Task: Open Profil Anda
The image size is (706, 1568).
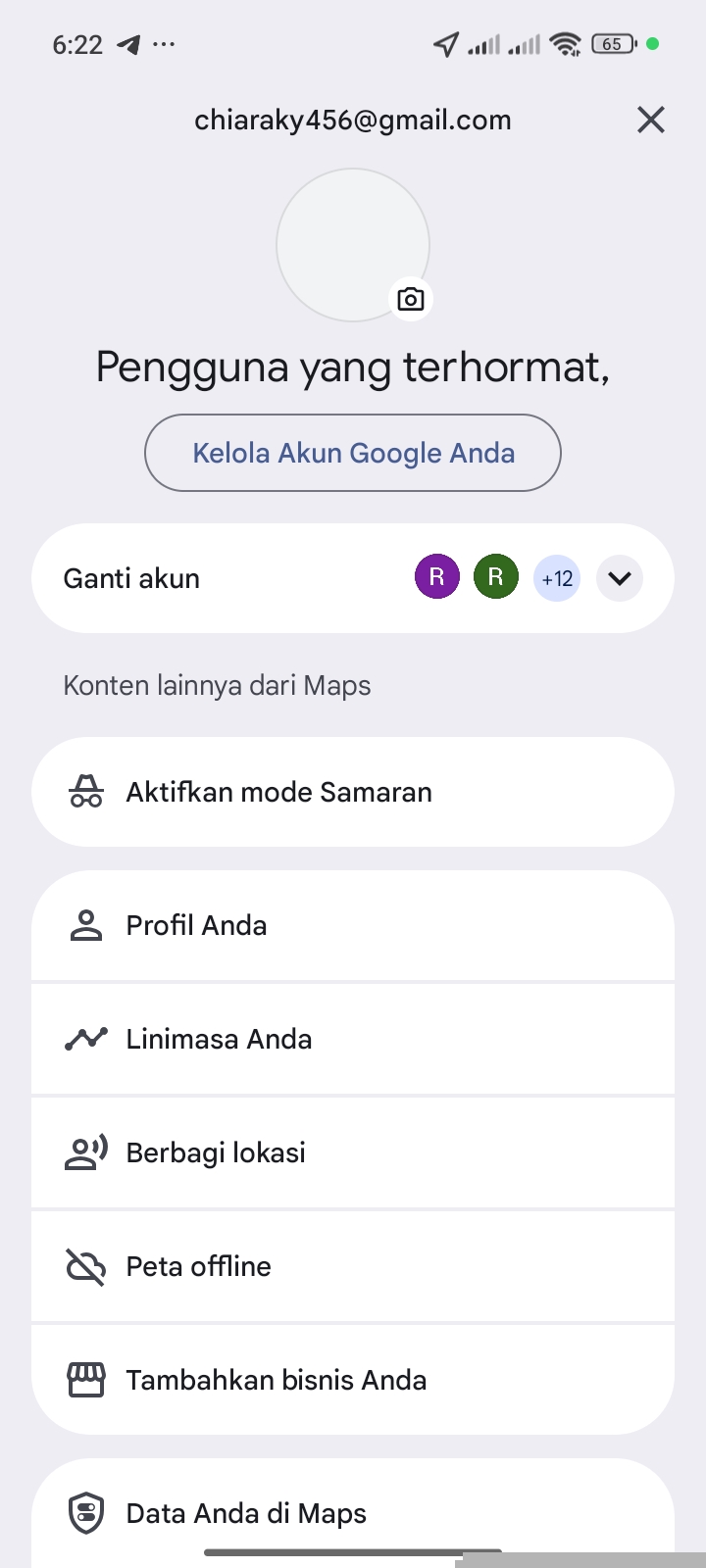Action: tap(353, 925)
